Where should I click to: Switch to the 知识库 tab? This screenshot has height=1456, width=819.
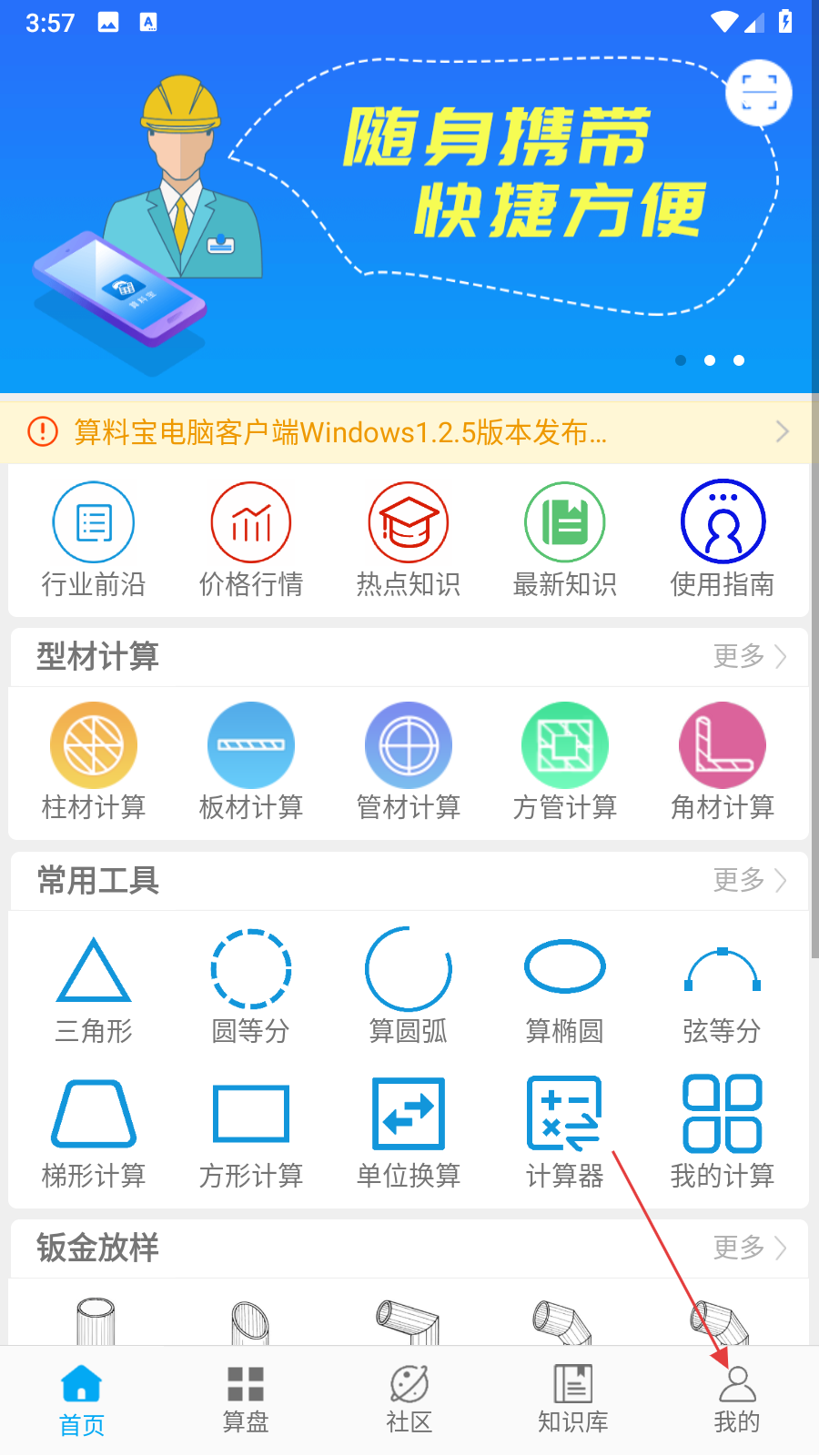(573, 1400)
